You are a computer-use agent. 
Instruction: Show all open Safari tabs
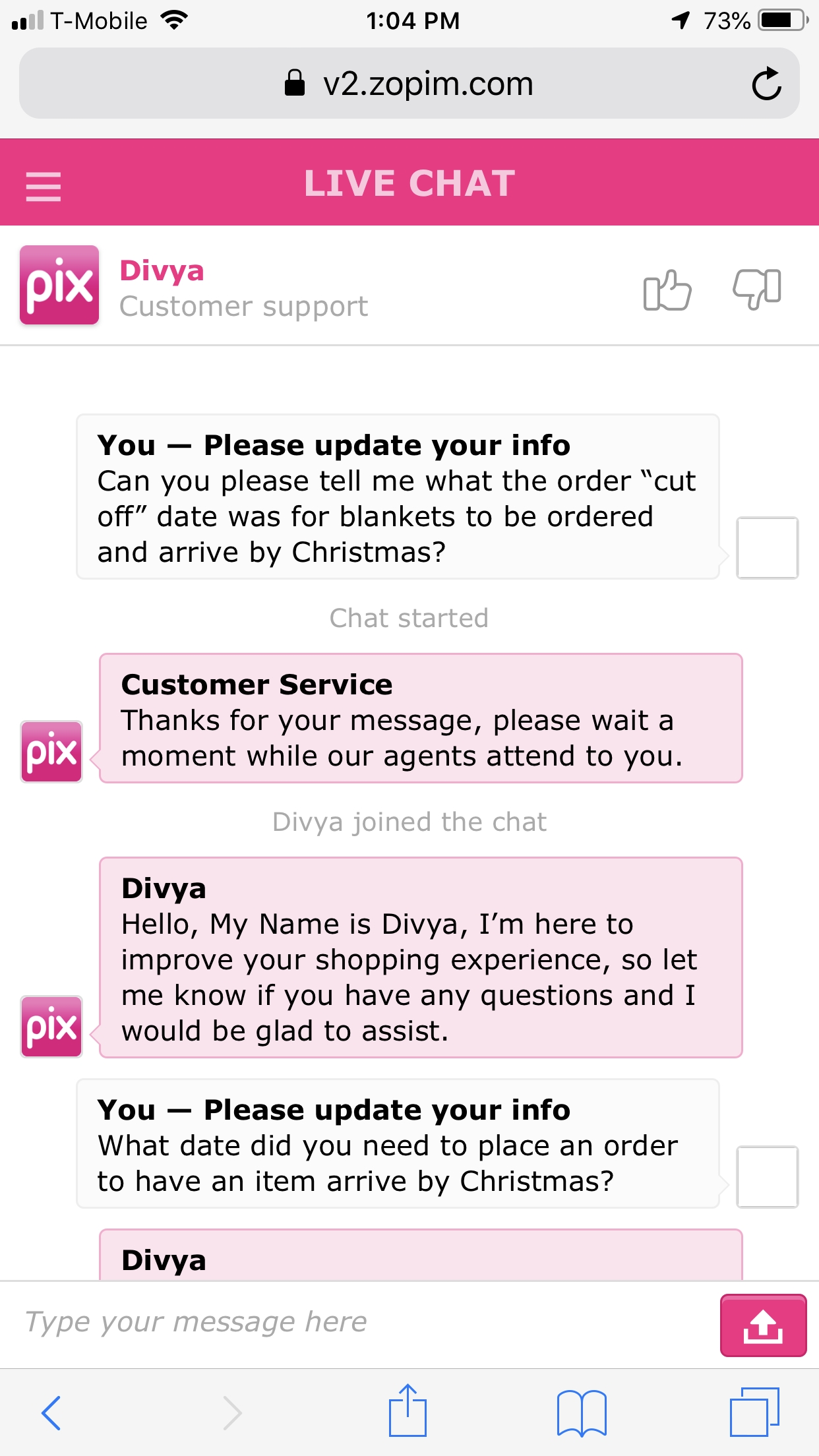coord(754,1412)
